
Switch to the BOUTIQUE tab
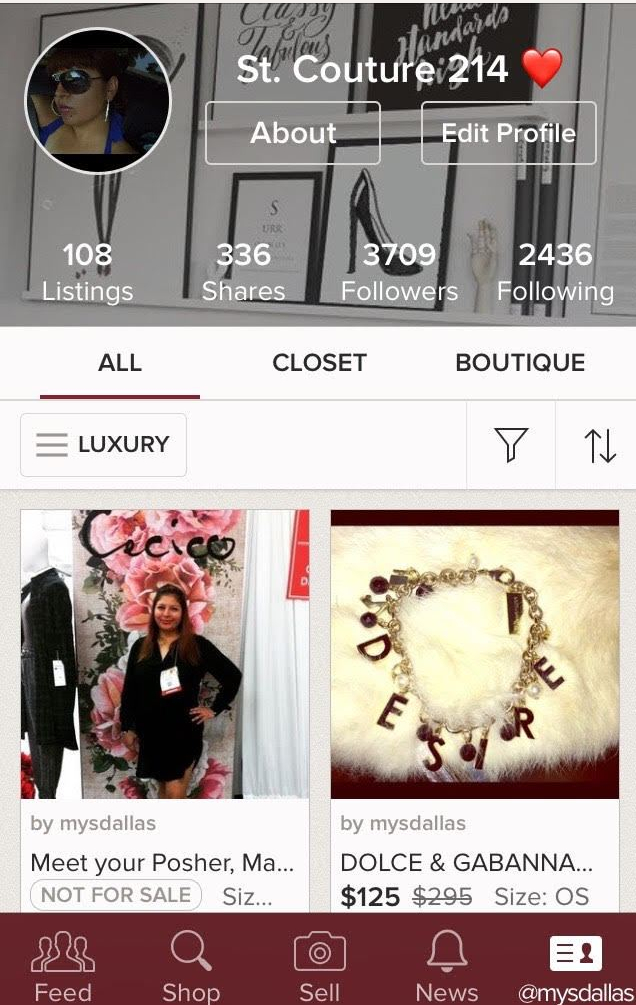[520, 363]
